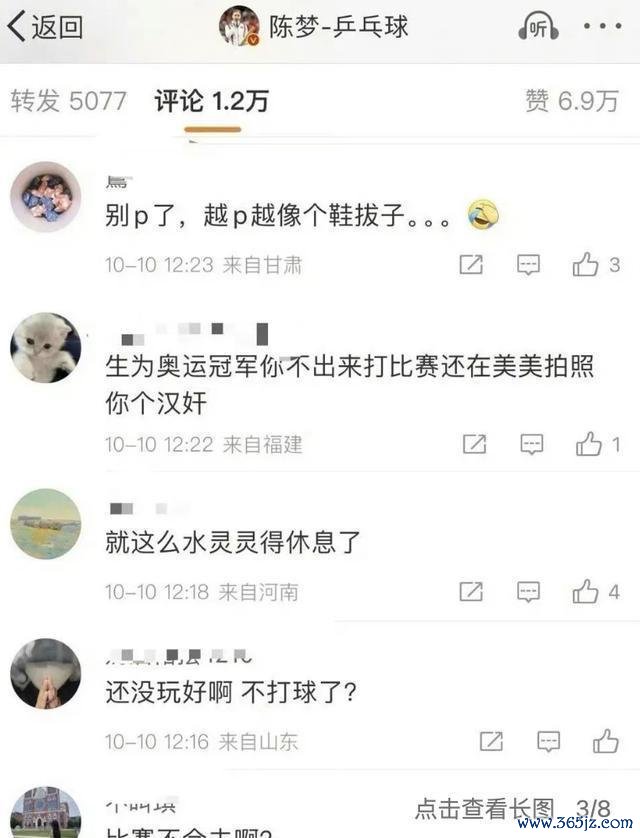Tap 点击查看长图 to view full image
This screenshot has height=838, width=640.
pyautogui.click(x=484, y=808)
